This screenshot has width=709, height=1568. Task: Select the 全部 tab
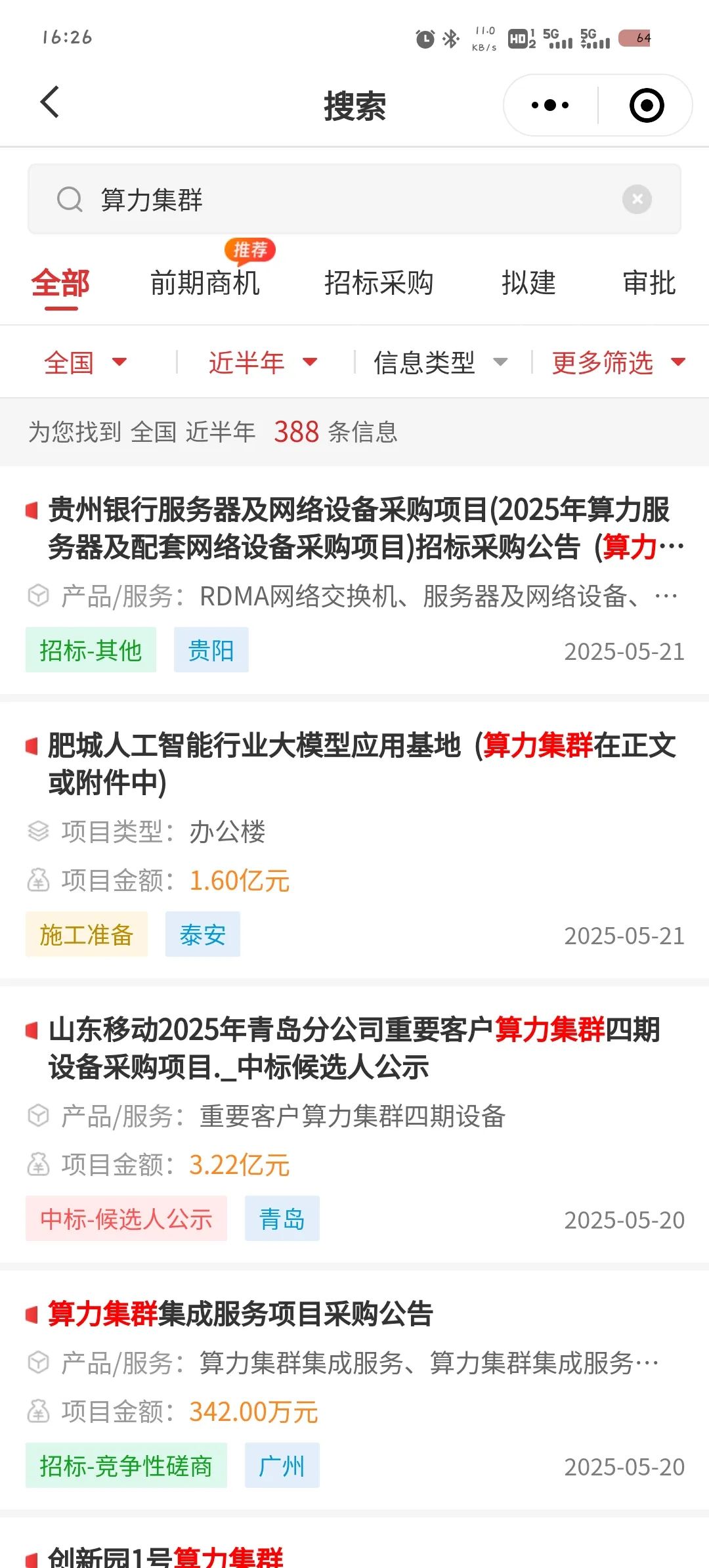tap(60, 283)
